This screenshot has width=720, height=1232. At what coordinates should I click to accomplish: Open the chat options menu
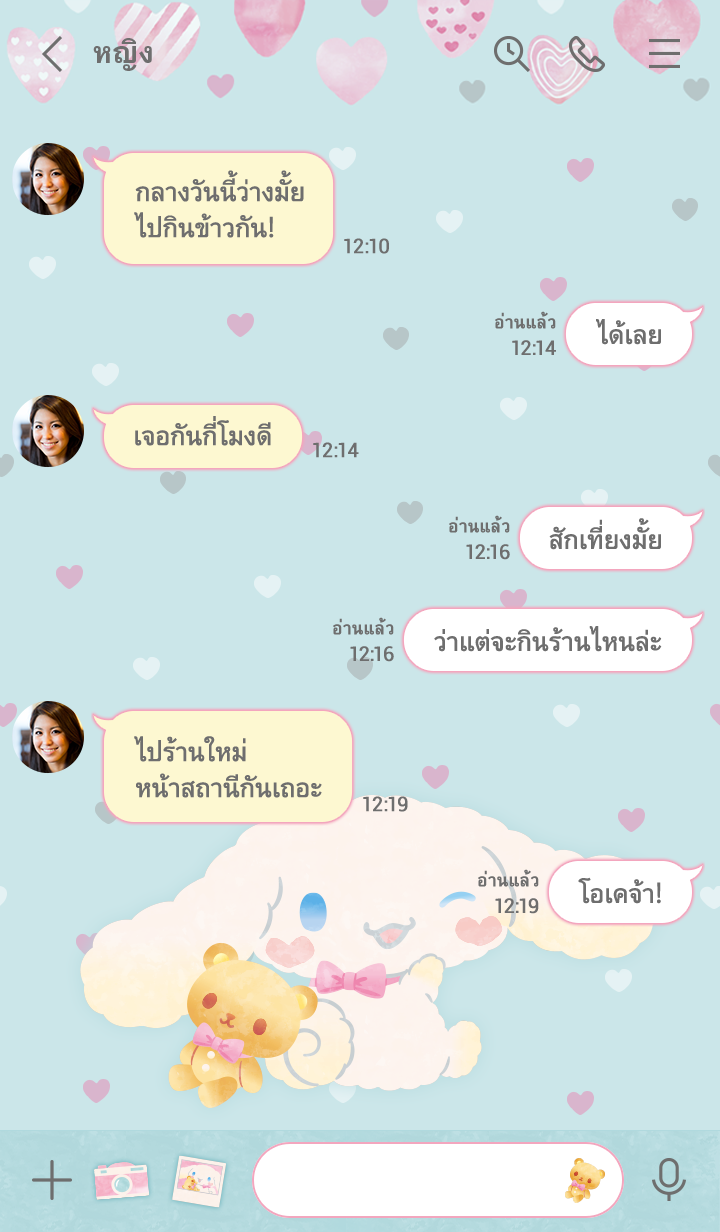pos(664,54)
